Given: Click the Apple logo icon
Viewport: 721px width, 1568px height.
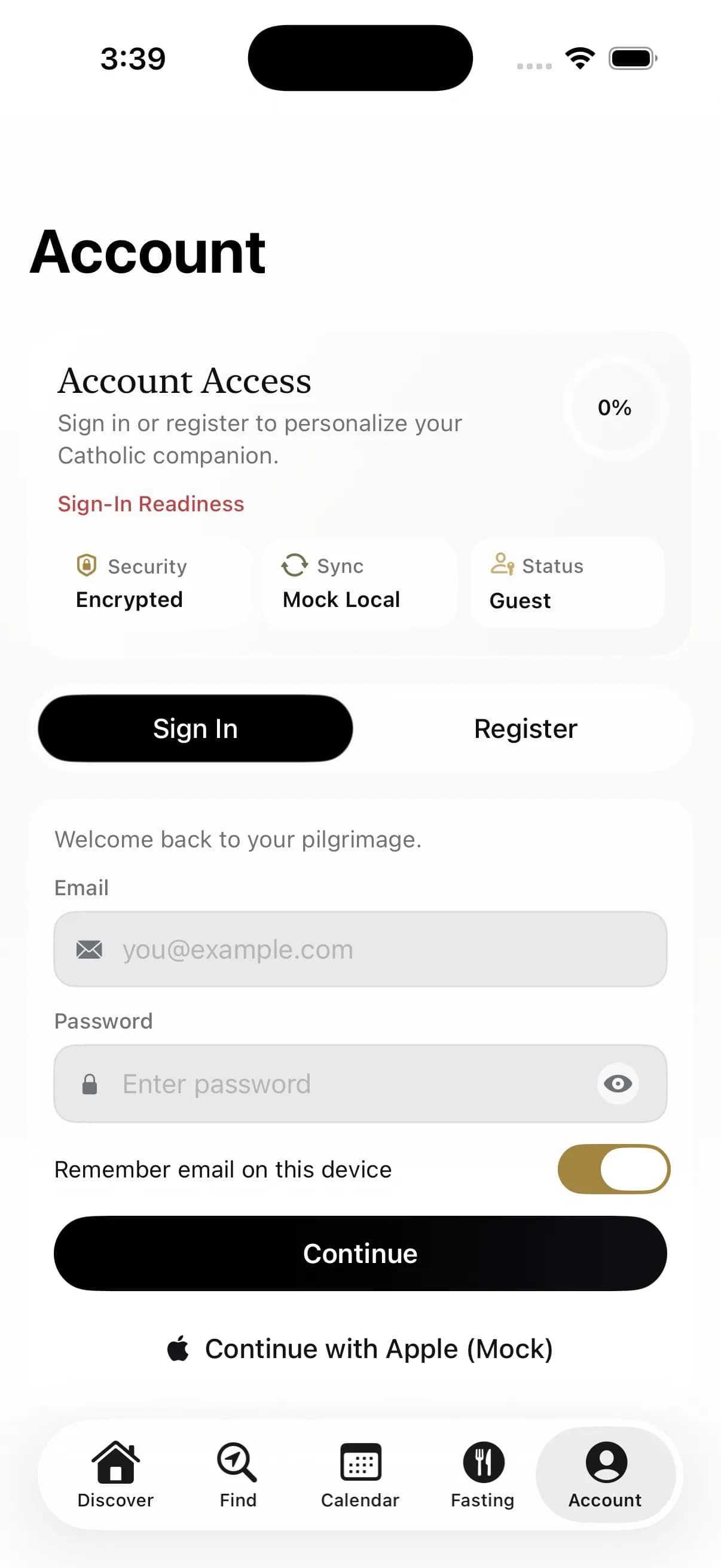Looking at the screenshot, I should [x=178, y=1349].
